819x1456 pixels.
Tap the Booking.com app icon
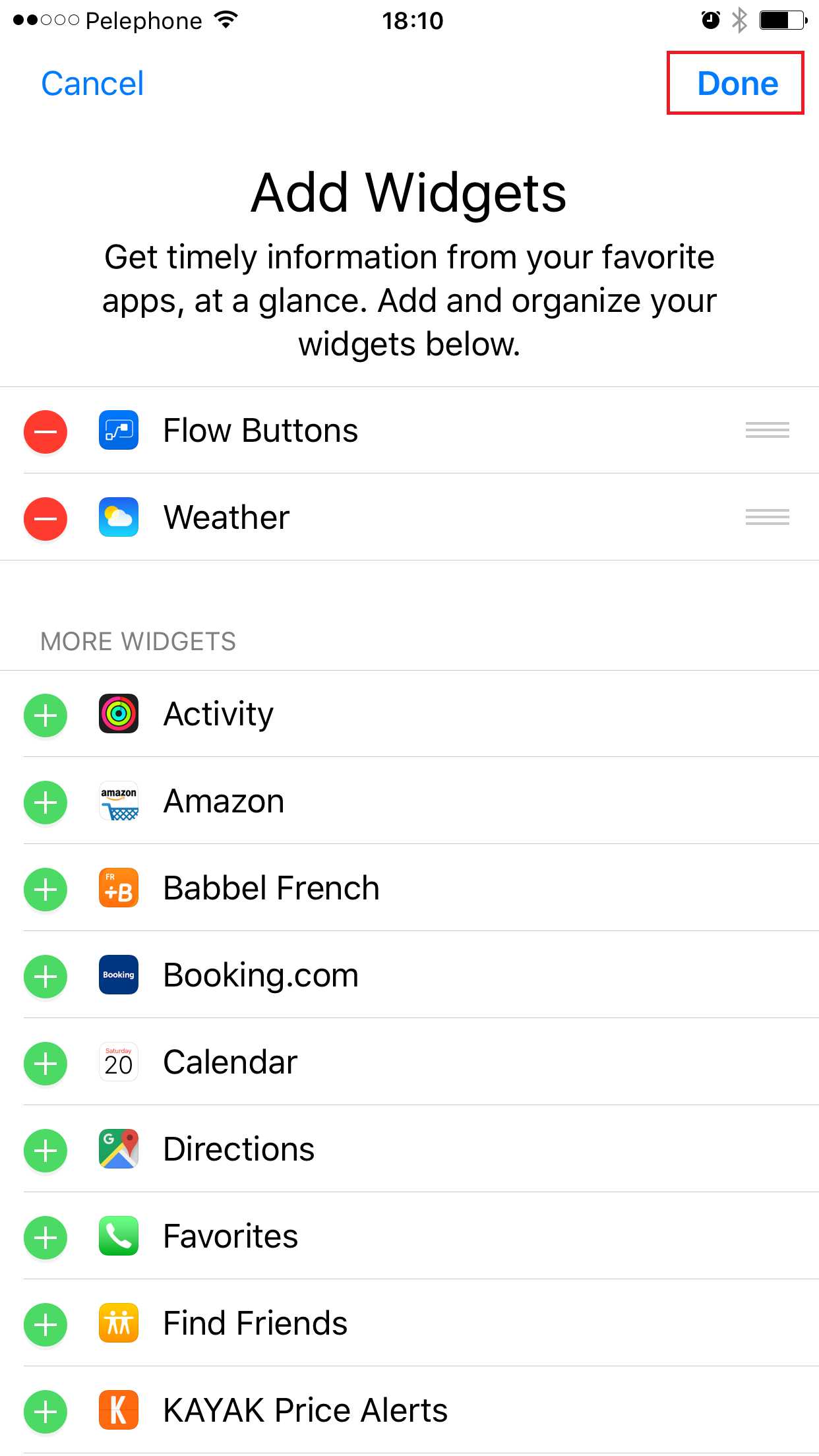pyautogui.click(x=118, y=975)
